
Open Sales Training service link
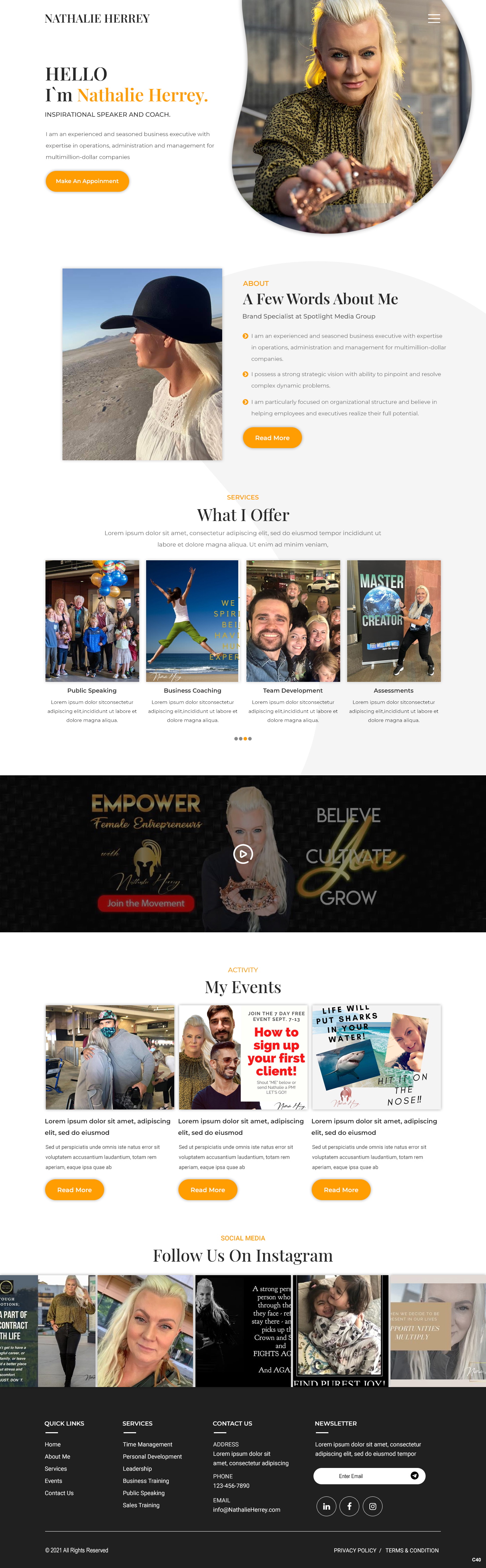tap(141, 1505)
